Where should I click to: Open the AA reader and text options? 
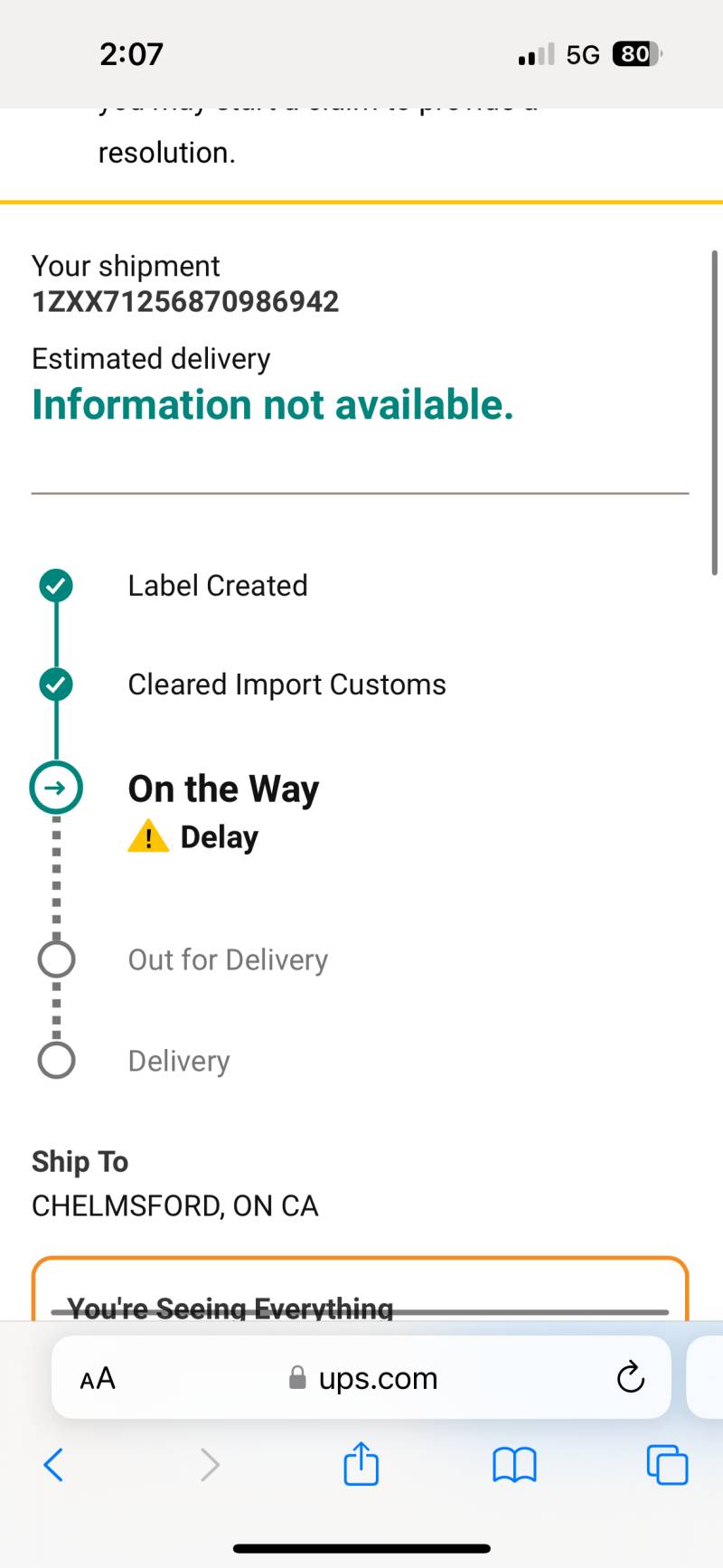[x=98, y=1378]
